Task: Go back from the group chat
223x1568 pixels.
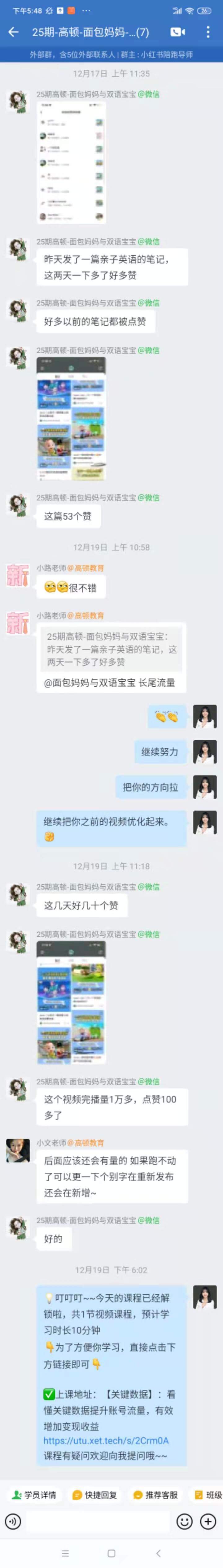Action: click(x=13, y=32)
